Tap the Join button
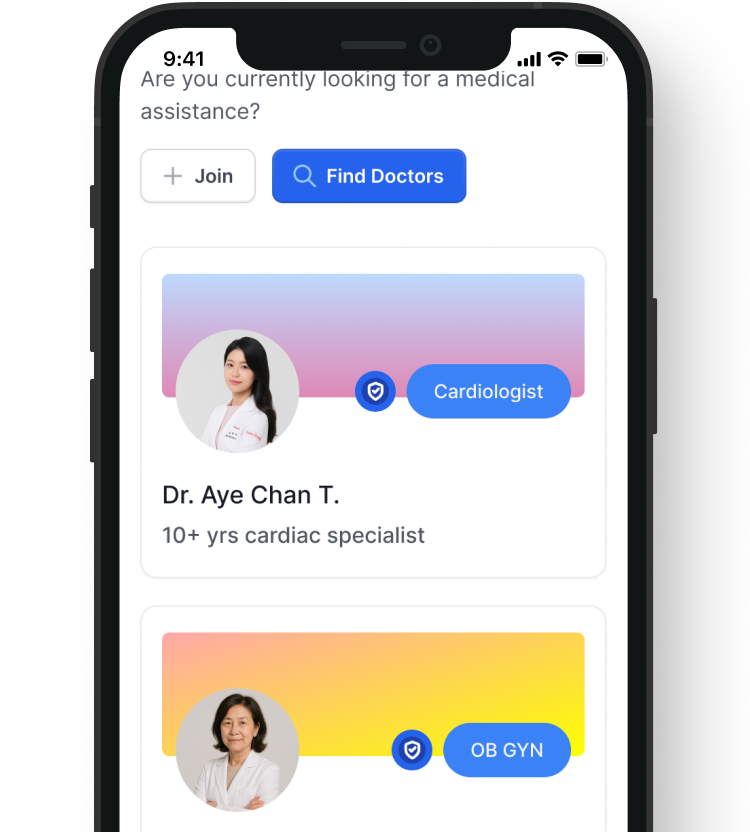This screenshot has height=832, width=750. click(198, 176)
